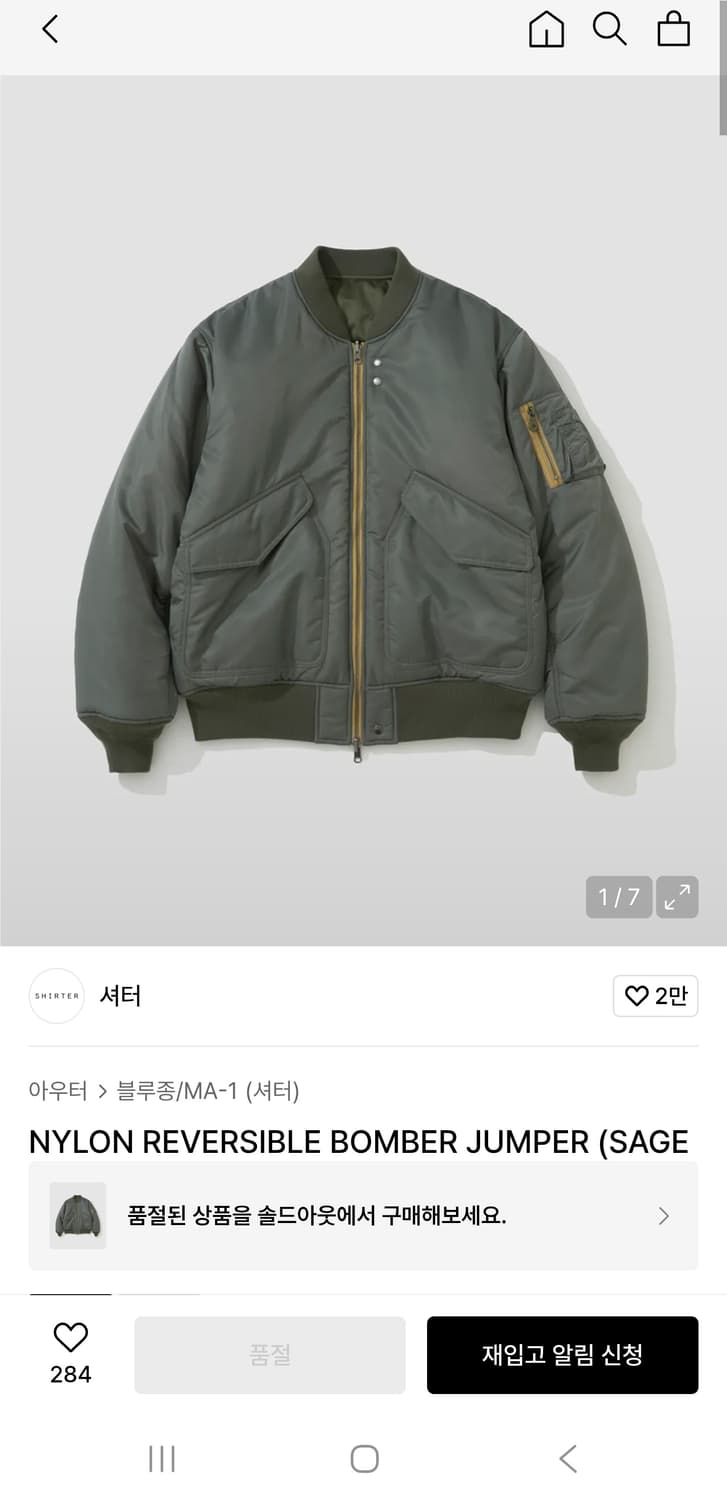
Task: Tap the heart icon next to 2만
Action: point(637,996)
